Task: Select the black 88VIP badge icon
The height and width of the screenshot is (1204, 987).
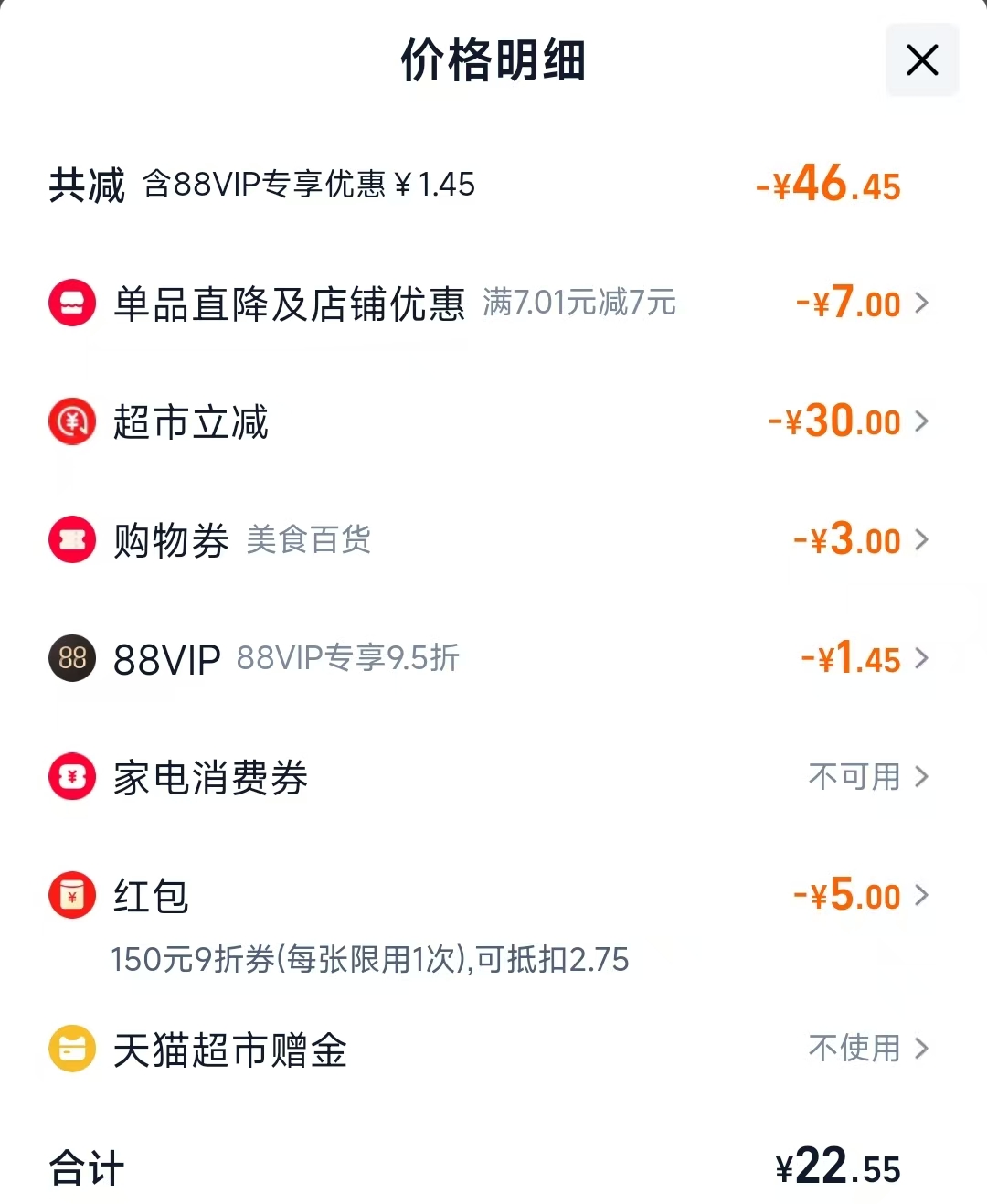Action: 71,659
